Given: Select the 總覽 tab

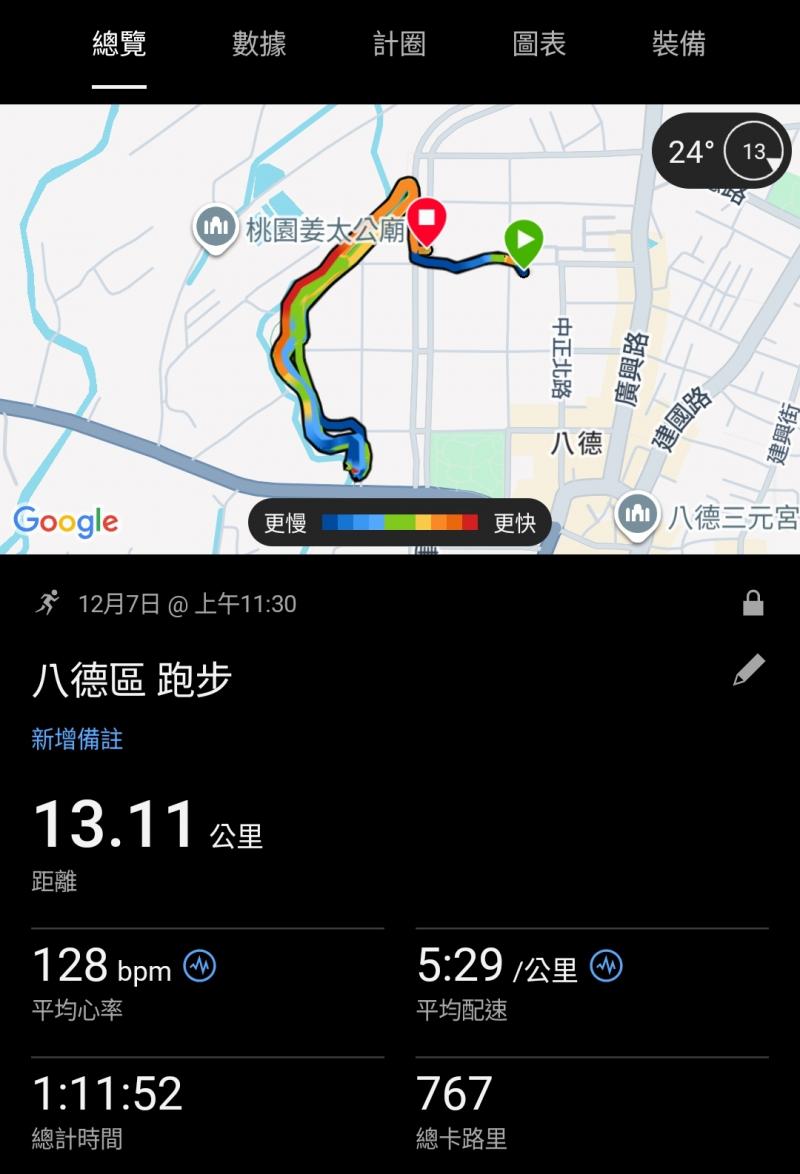Looking at the screenshot, I should tap(119, 44).
